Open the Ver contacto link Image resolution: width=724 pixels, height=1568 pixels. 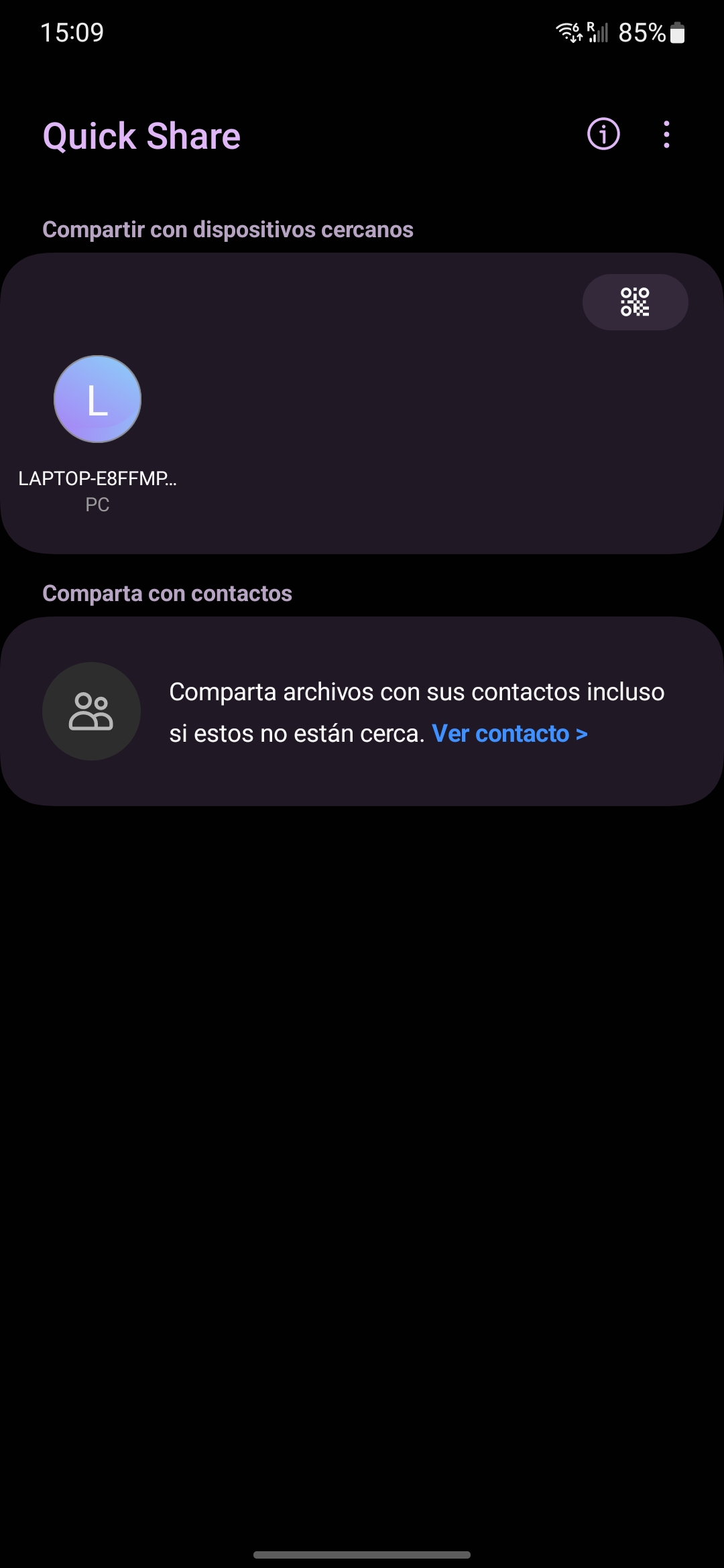509,734
